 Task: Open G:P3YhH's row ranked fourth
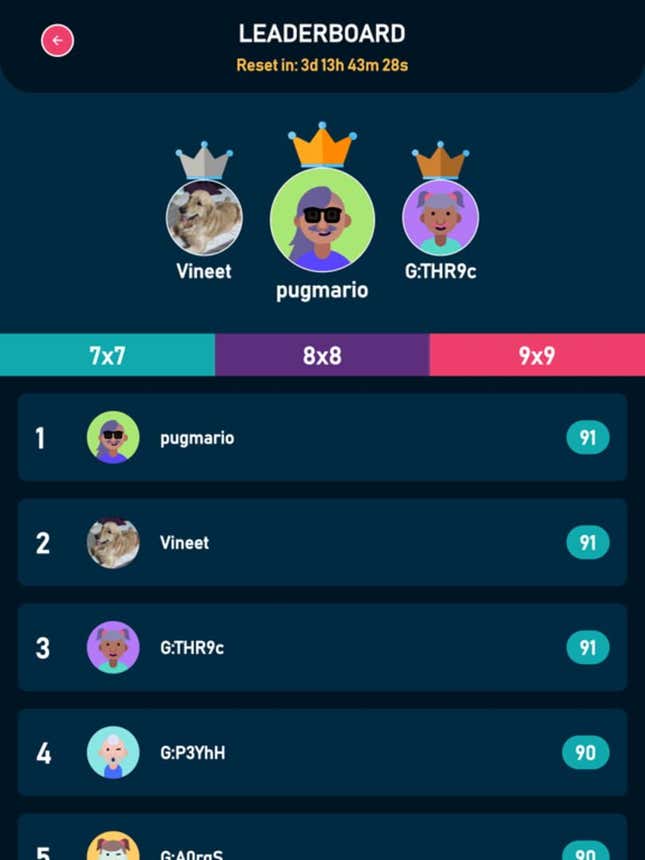(322, 753)
